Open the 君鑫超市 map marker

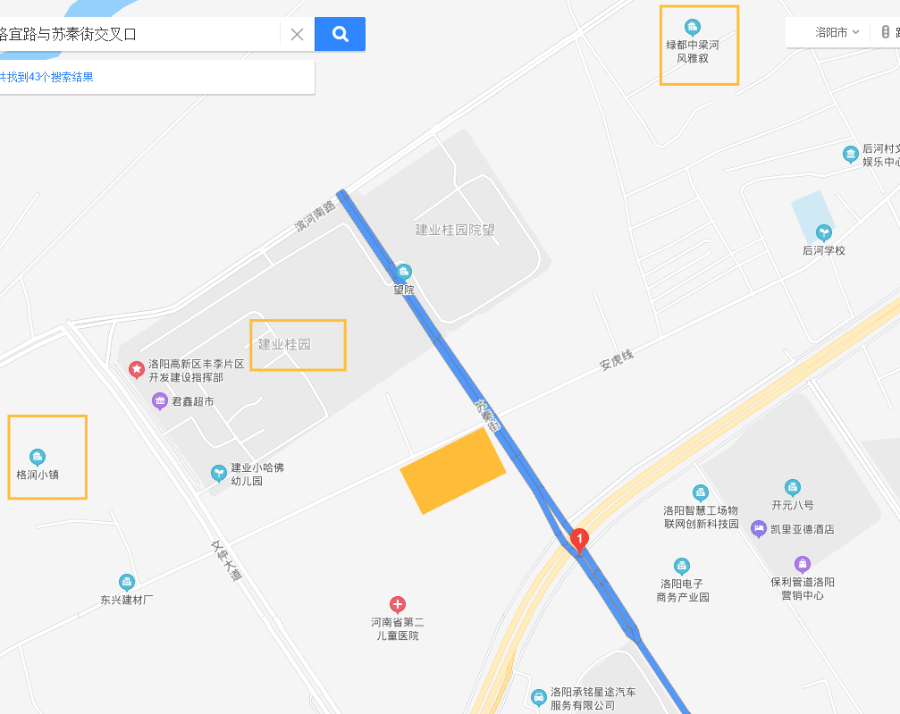159,401
